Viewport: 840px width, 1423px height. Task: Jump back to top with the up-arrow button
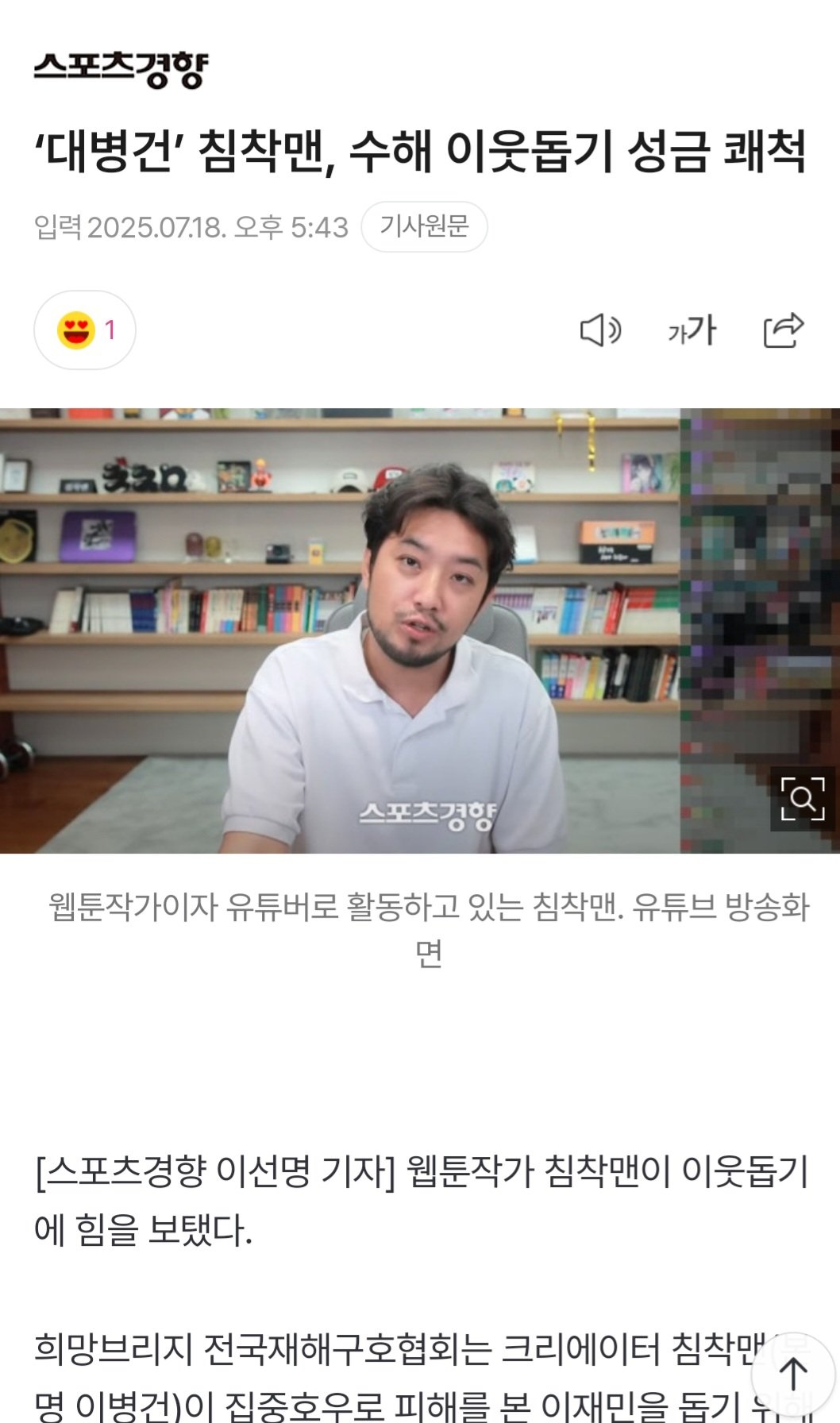[x=792, y=1374]
